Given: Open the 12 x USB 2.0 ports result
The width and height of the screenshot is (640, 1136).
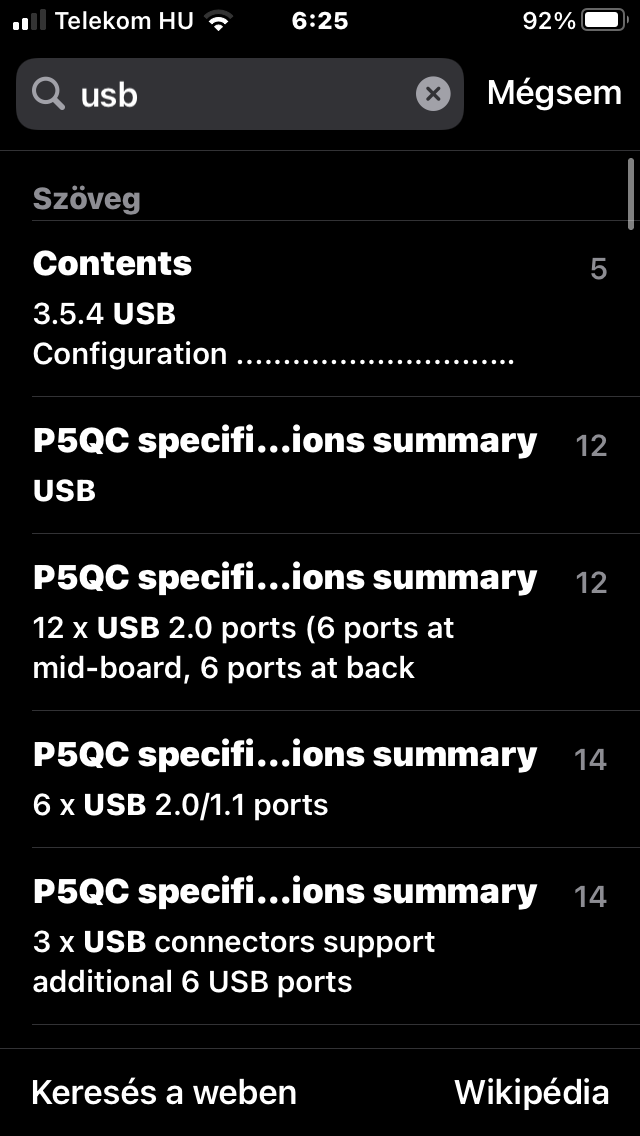Looking at the screenshot, I should tap(320, 622).
